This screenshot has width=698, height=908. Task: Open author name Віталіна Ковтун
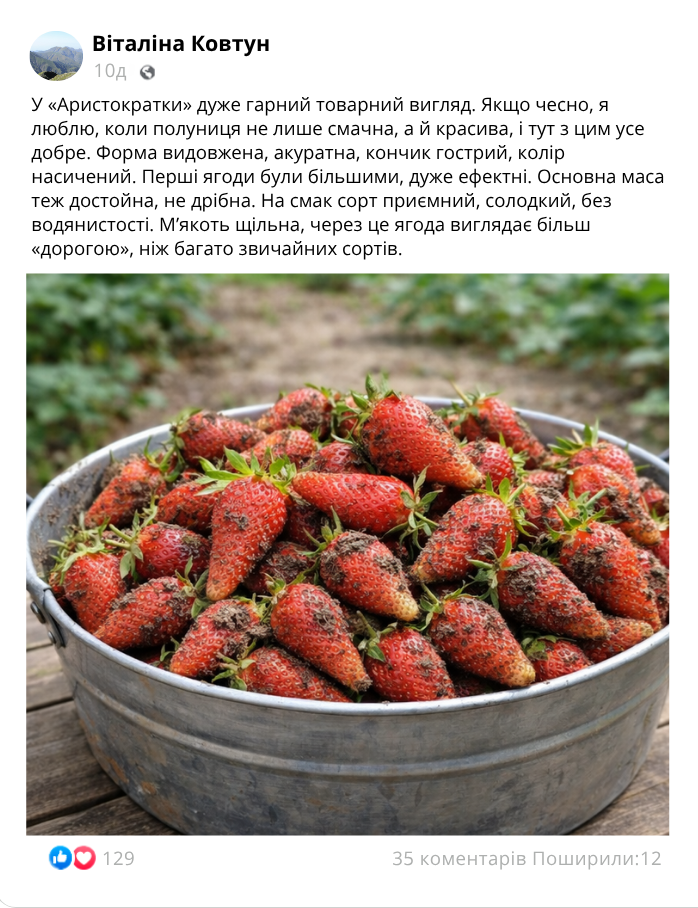(181, 44)
